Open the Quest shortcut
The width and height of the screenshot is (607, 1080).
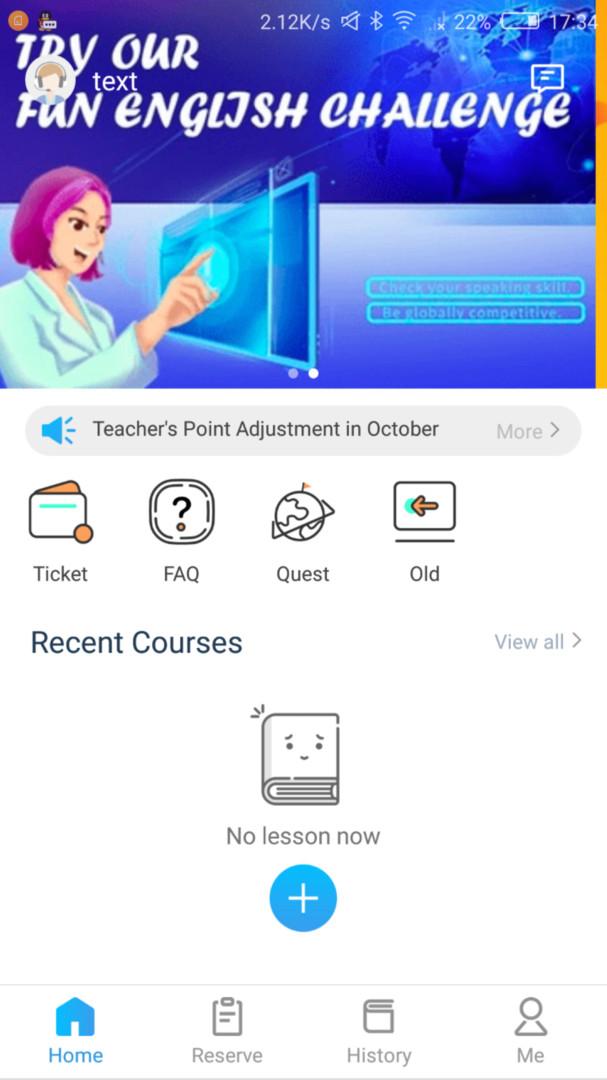tap(303, 532)
